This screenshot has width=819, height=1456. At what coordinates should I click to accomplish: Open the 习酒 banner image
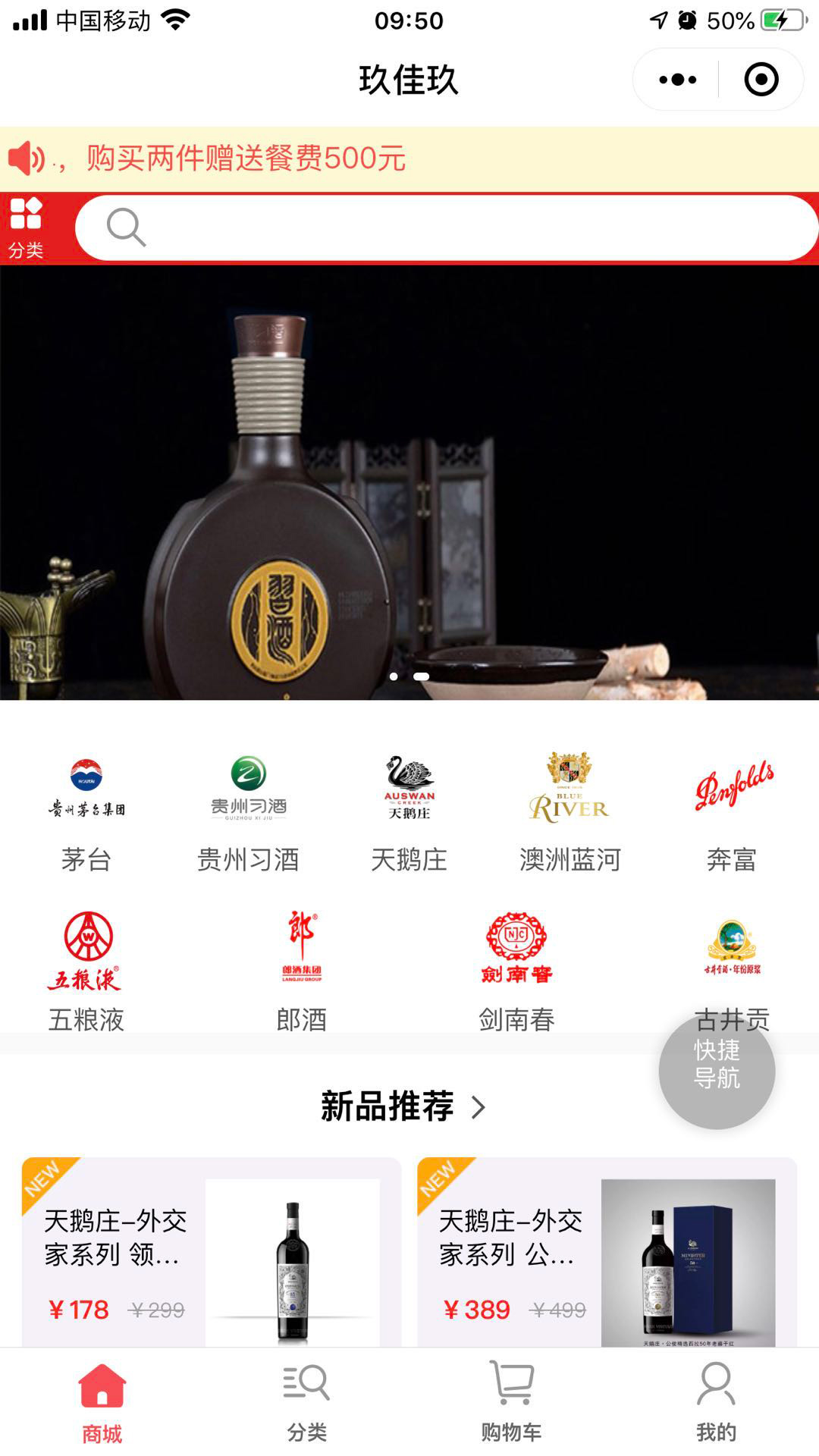tap(409, 482)
